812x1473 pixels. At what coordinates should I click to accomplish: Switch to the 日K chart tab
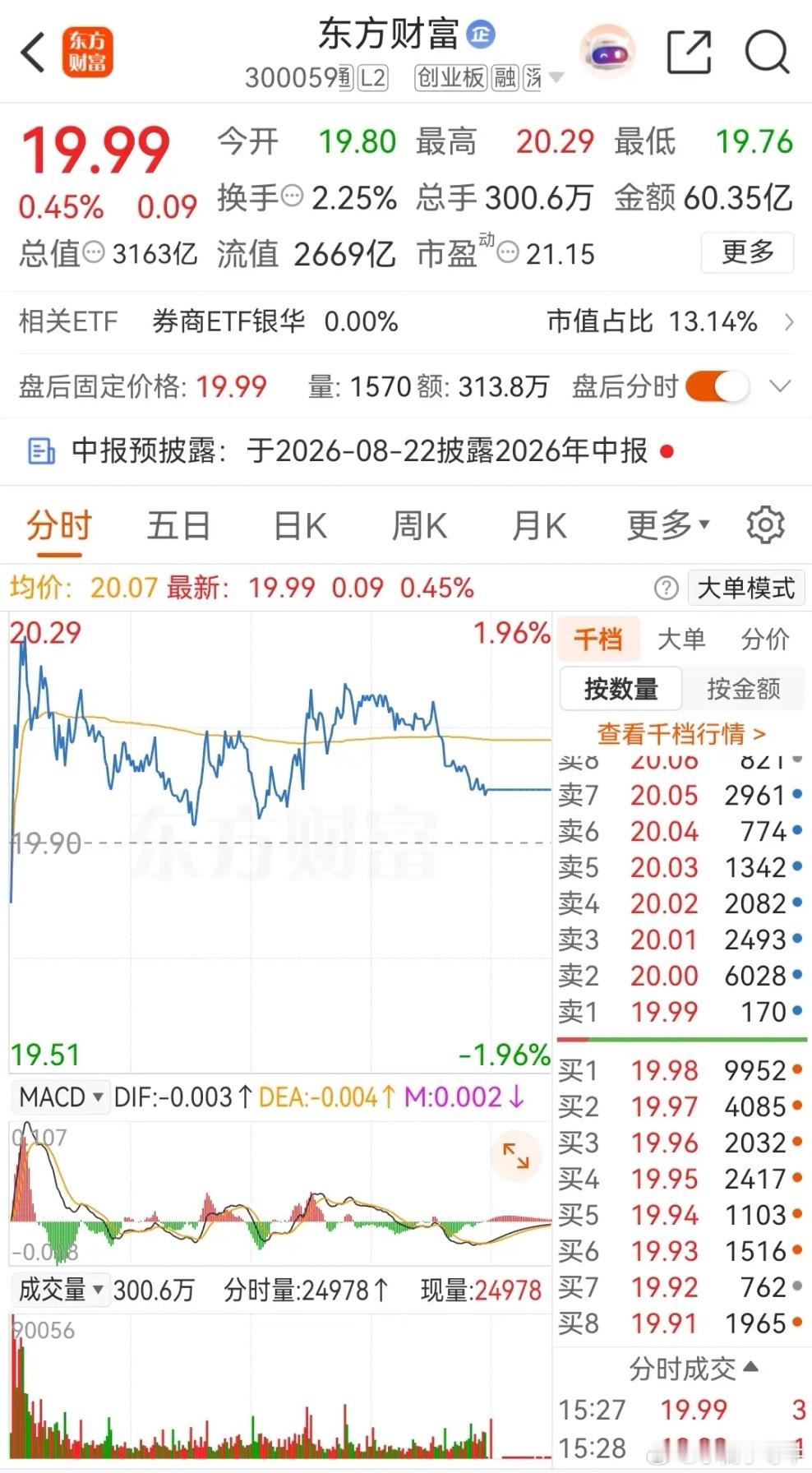pos(300,525)
